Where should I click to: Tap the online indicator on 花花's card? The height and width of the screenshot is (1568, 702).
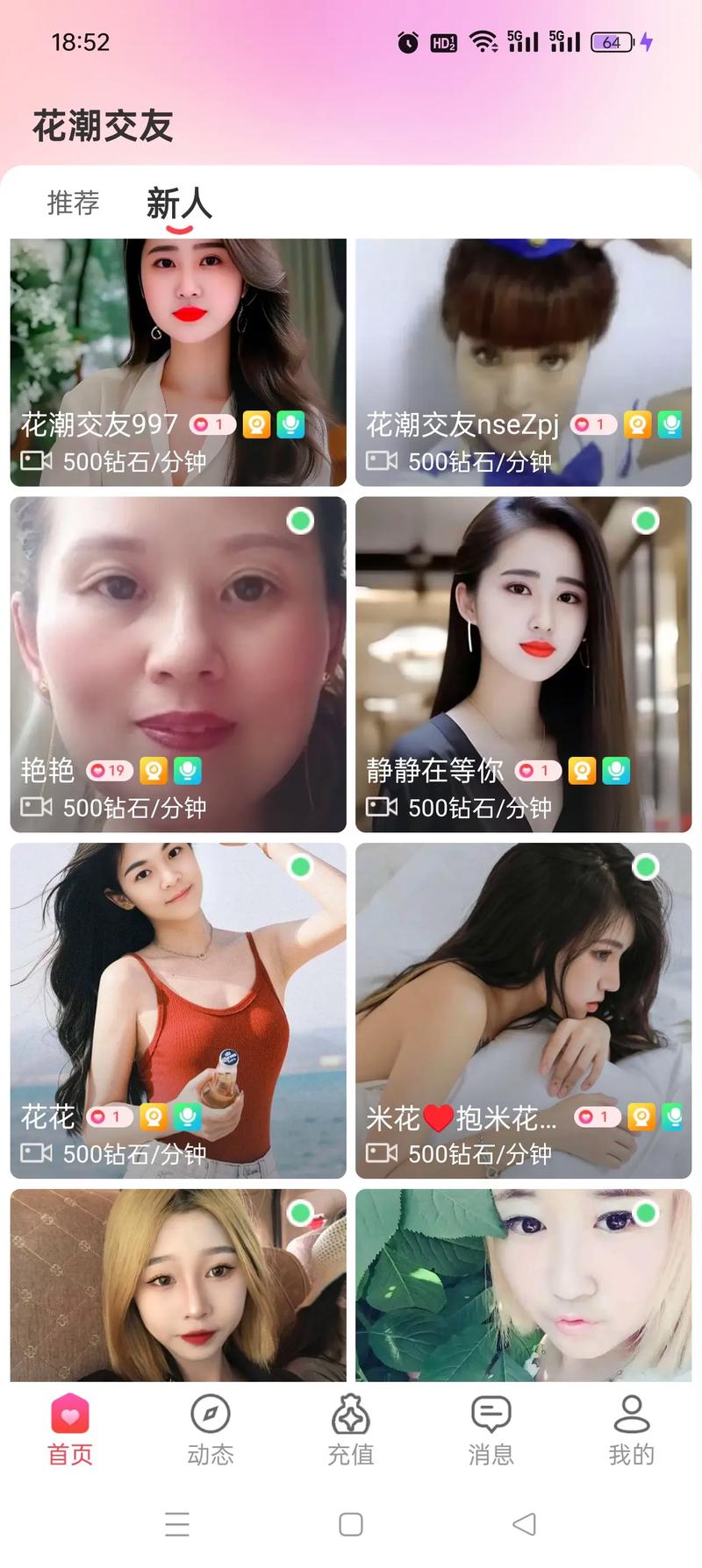[x=300, y=866]
